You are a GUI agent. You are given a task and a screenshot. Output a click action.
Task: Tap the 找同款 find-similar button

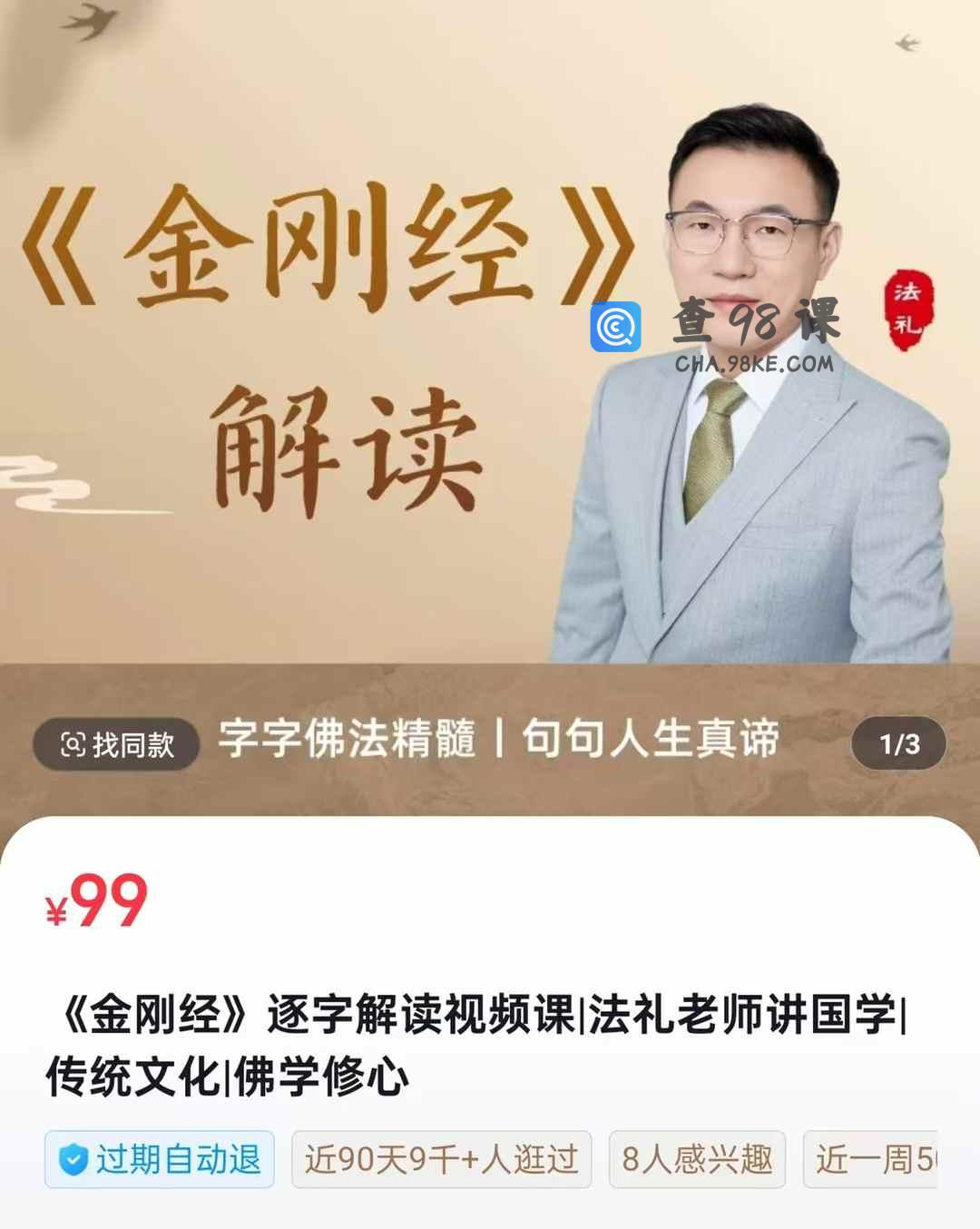pos(116,744)
